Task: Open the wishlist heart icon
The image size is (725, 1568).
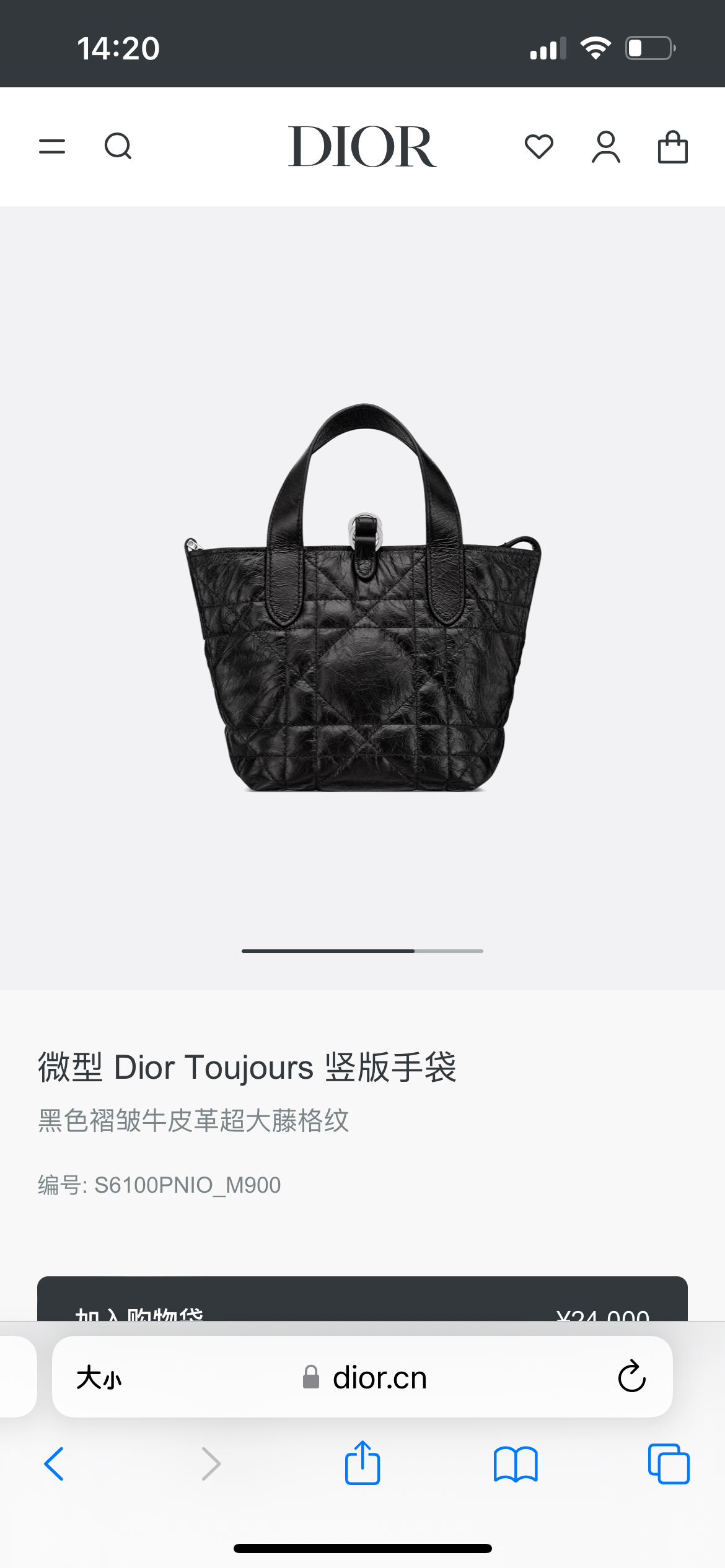Action: pyautogui.click(x=539, y=147)
